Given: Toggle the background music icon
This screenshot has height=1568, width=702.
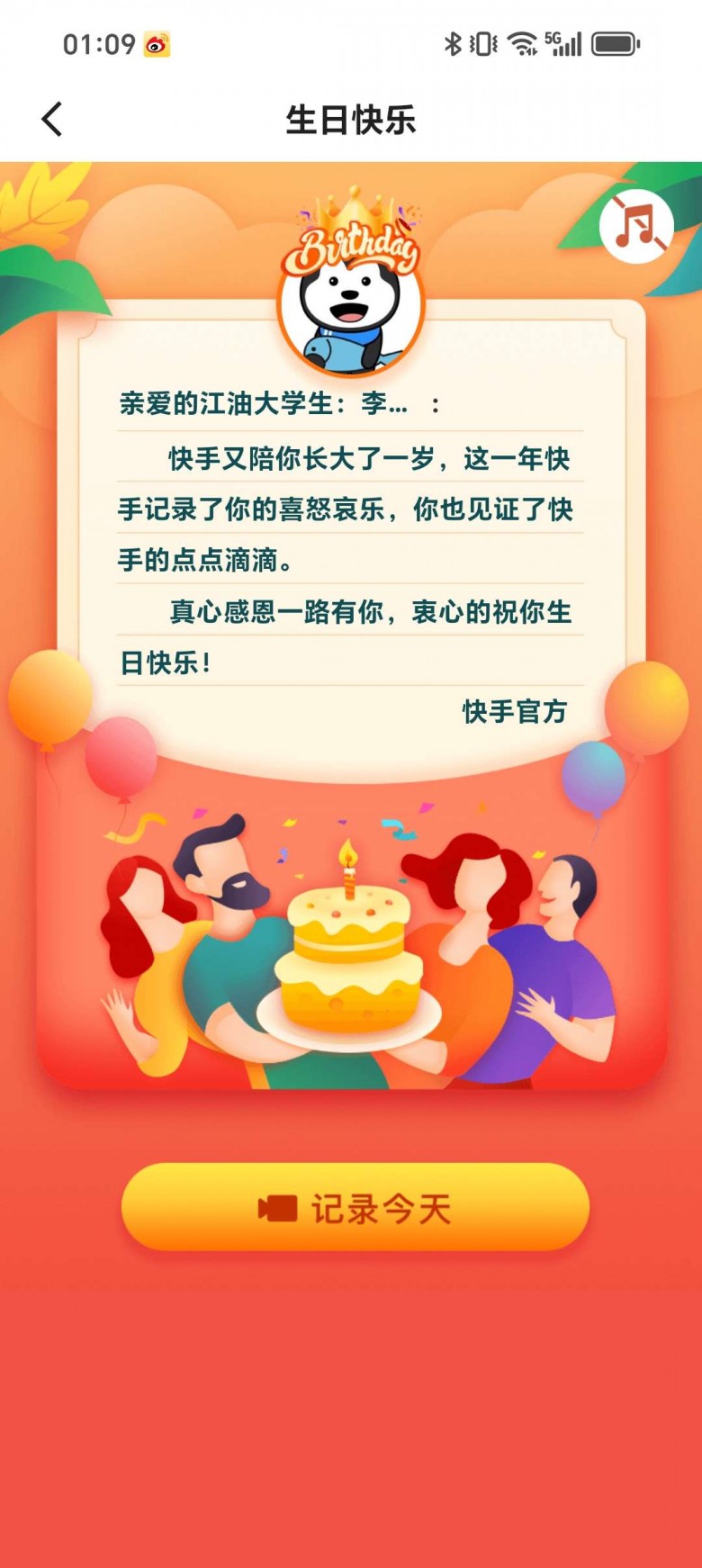Looking at the screenshot, I should coord(636,226).
